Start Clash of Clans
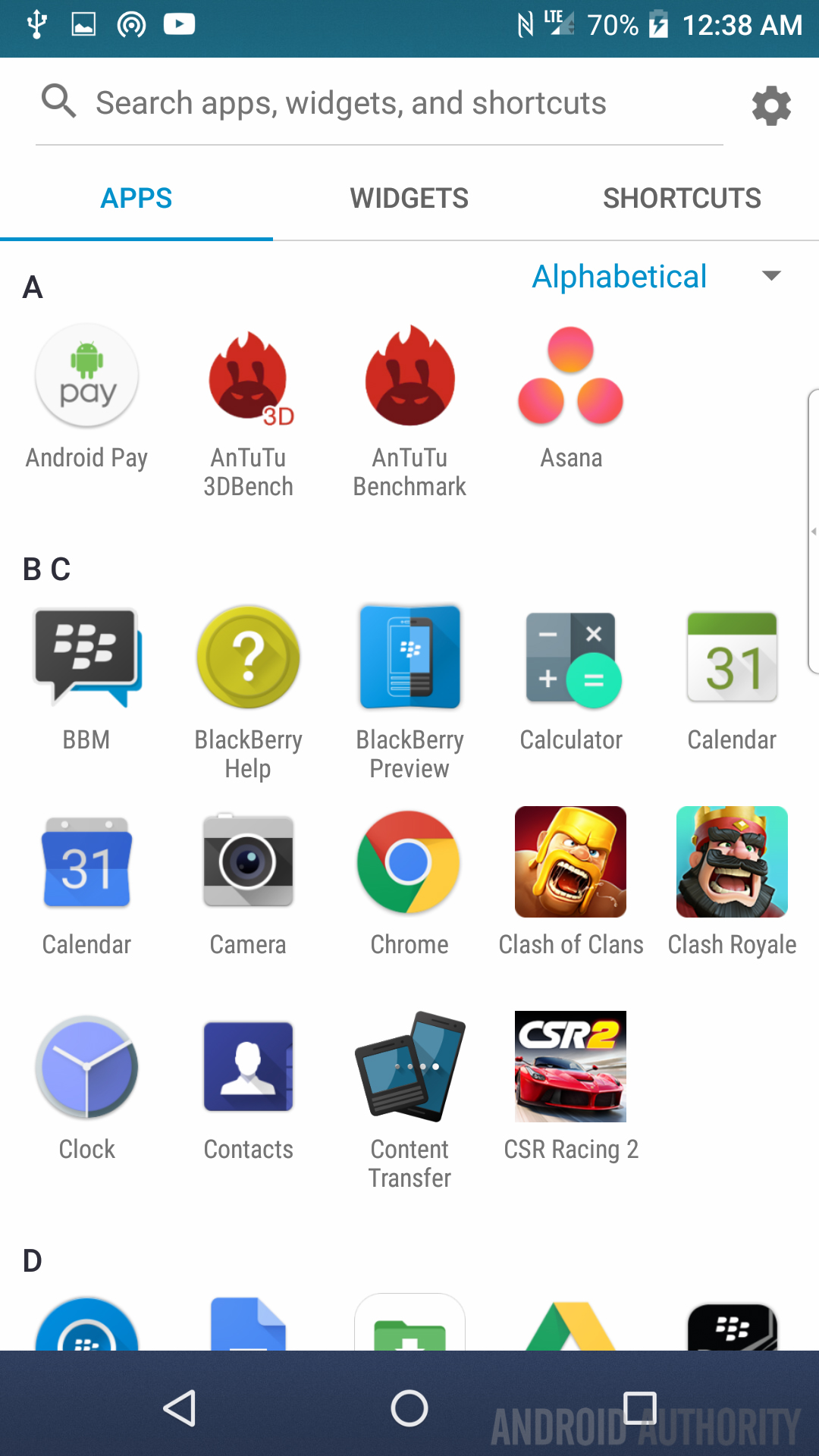819x1456 pixels. click(x=571, y=862)
